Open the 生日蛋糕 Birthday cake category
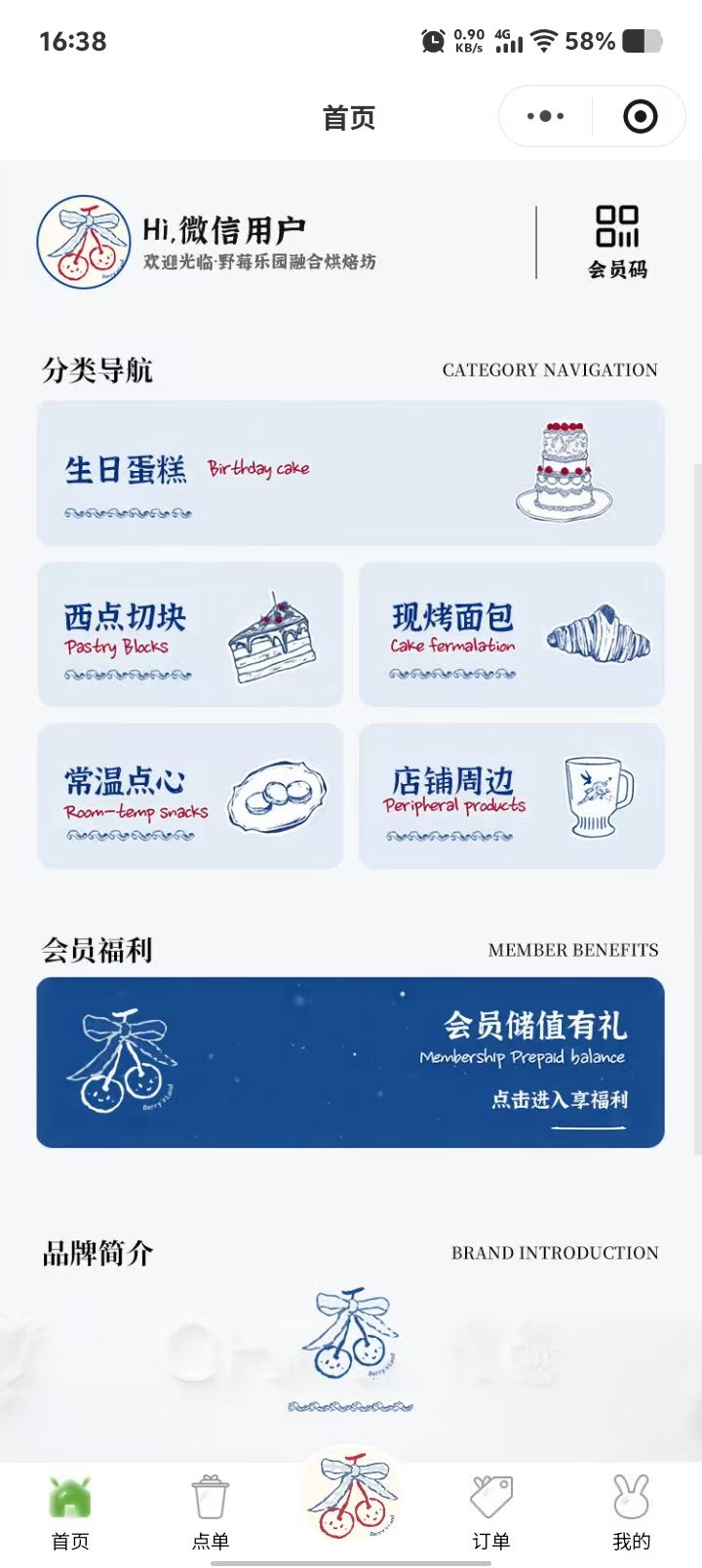Screen dimensions: 702x1568 point(350,473)
